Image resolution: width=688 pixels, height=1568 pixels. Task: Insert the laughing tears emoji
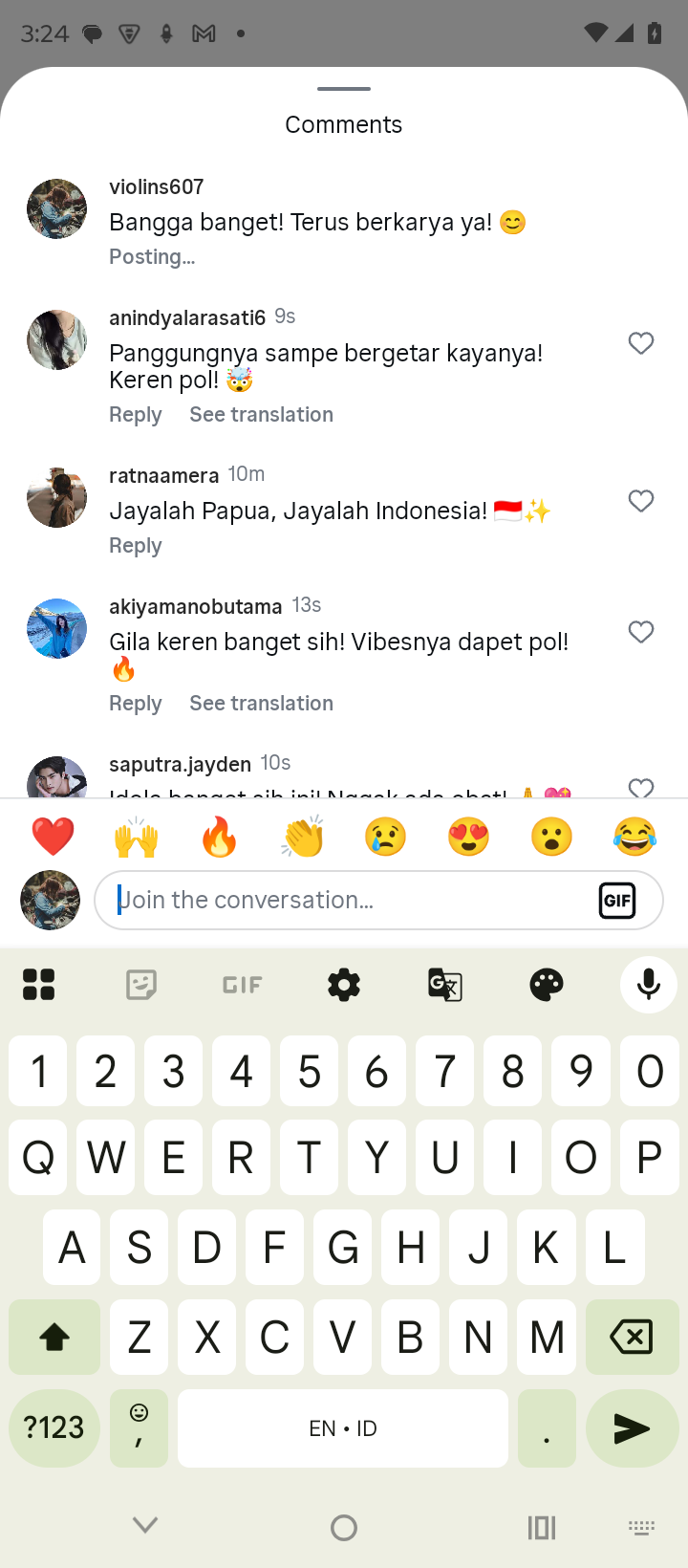(x=634, y=838)
